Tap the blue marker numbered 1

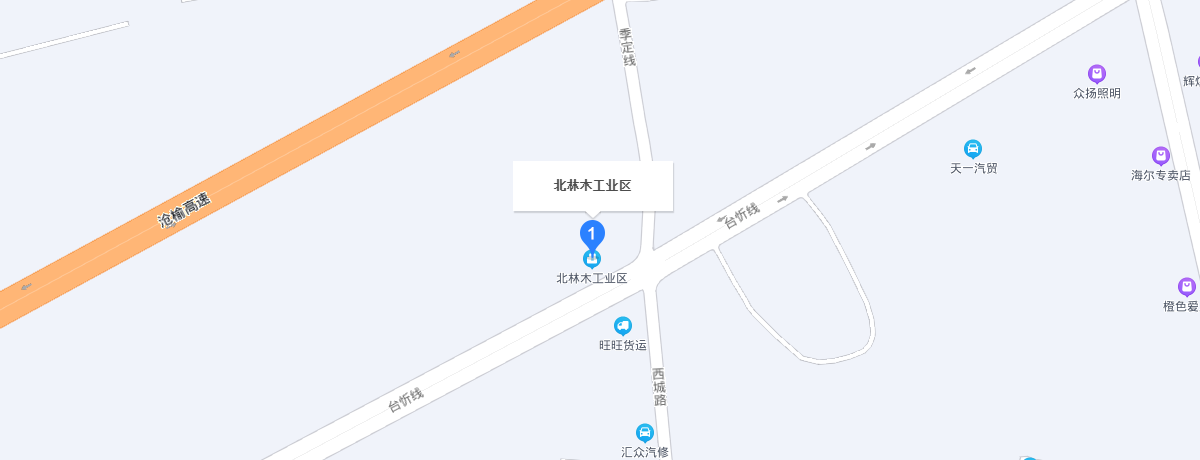(592, 235)
